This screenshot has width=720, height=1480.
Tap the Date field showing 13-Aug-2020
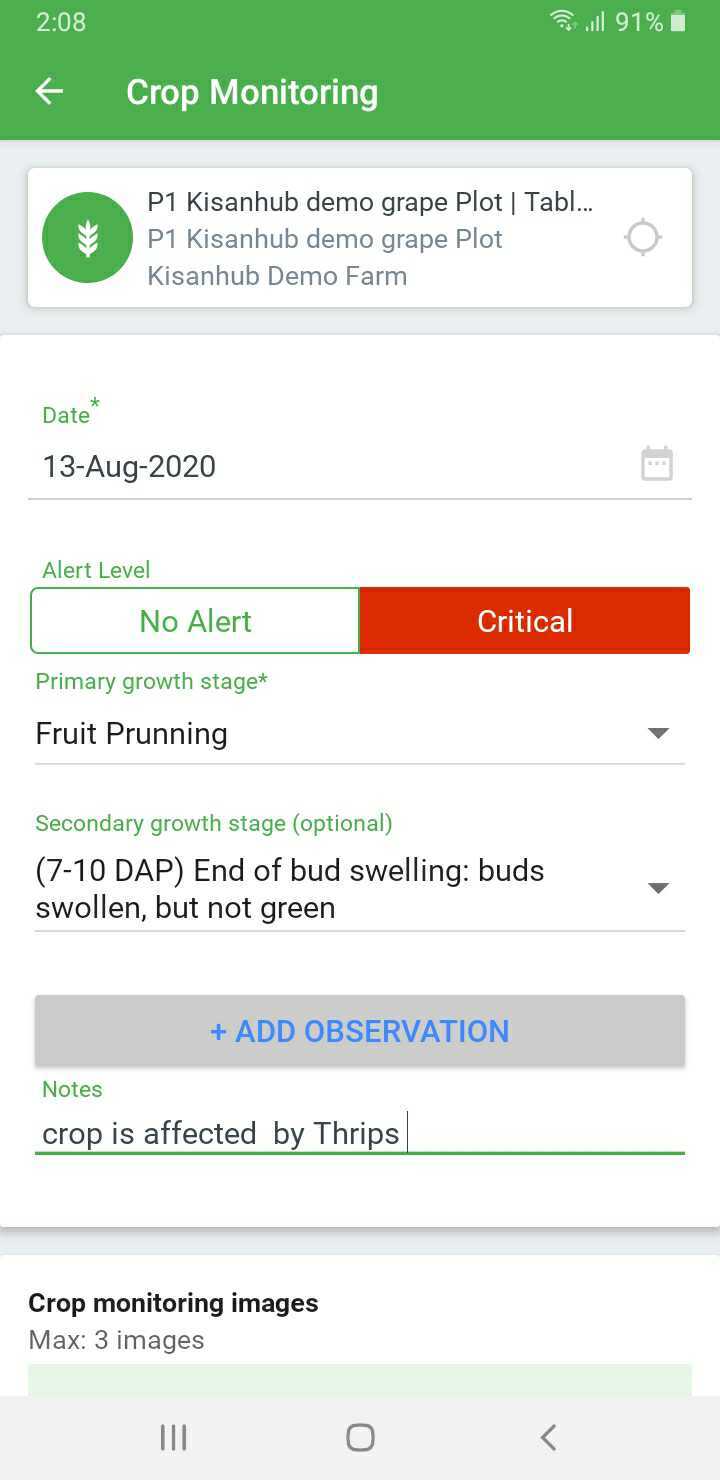pyautogui.click(x=360, y=467)
